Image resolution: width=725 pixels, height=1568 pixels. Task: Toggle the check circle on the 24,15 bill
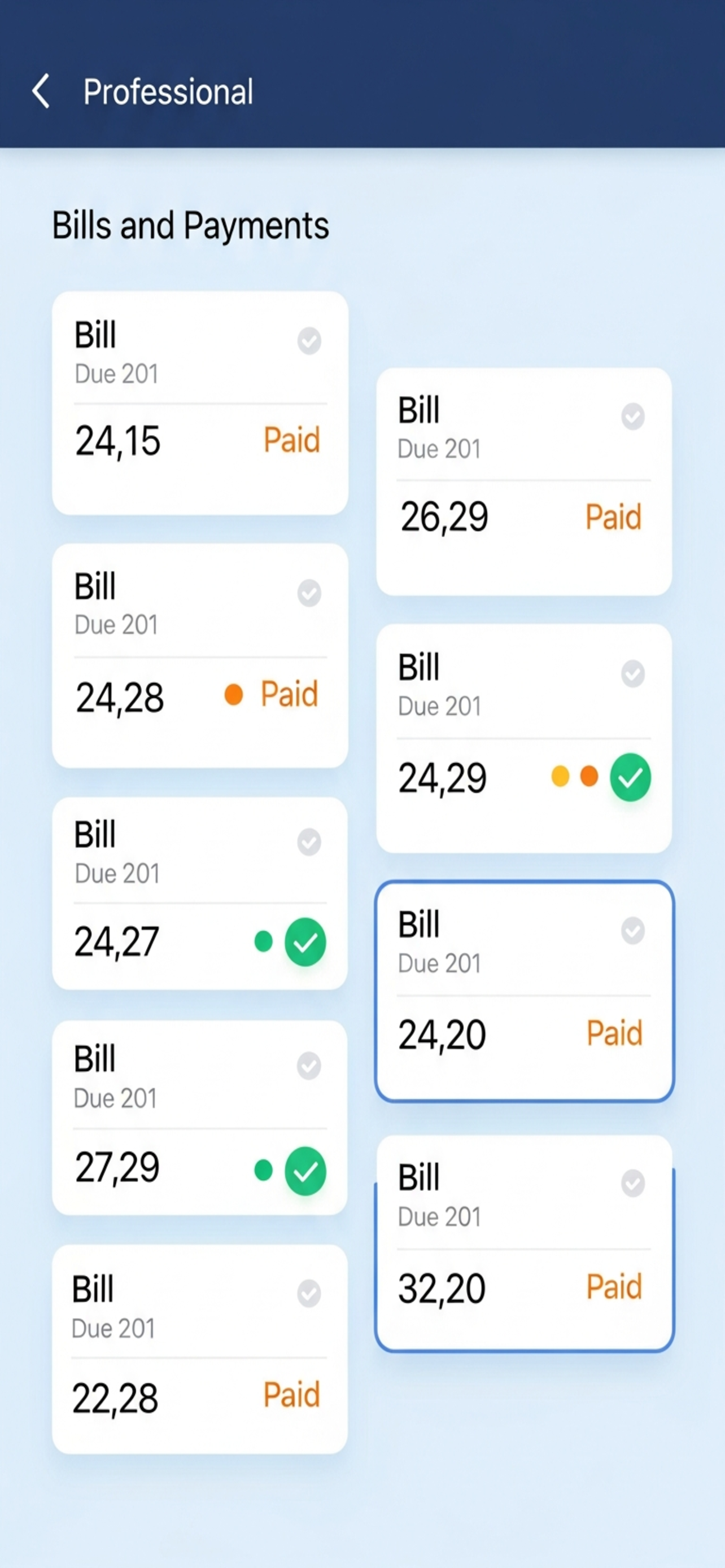point(310,341)
